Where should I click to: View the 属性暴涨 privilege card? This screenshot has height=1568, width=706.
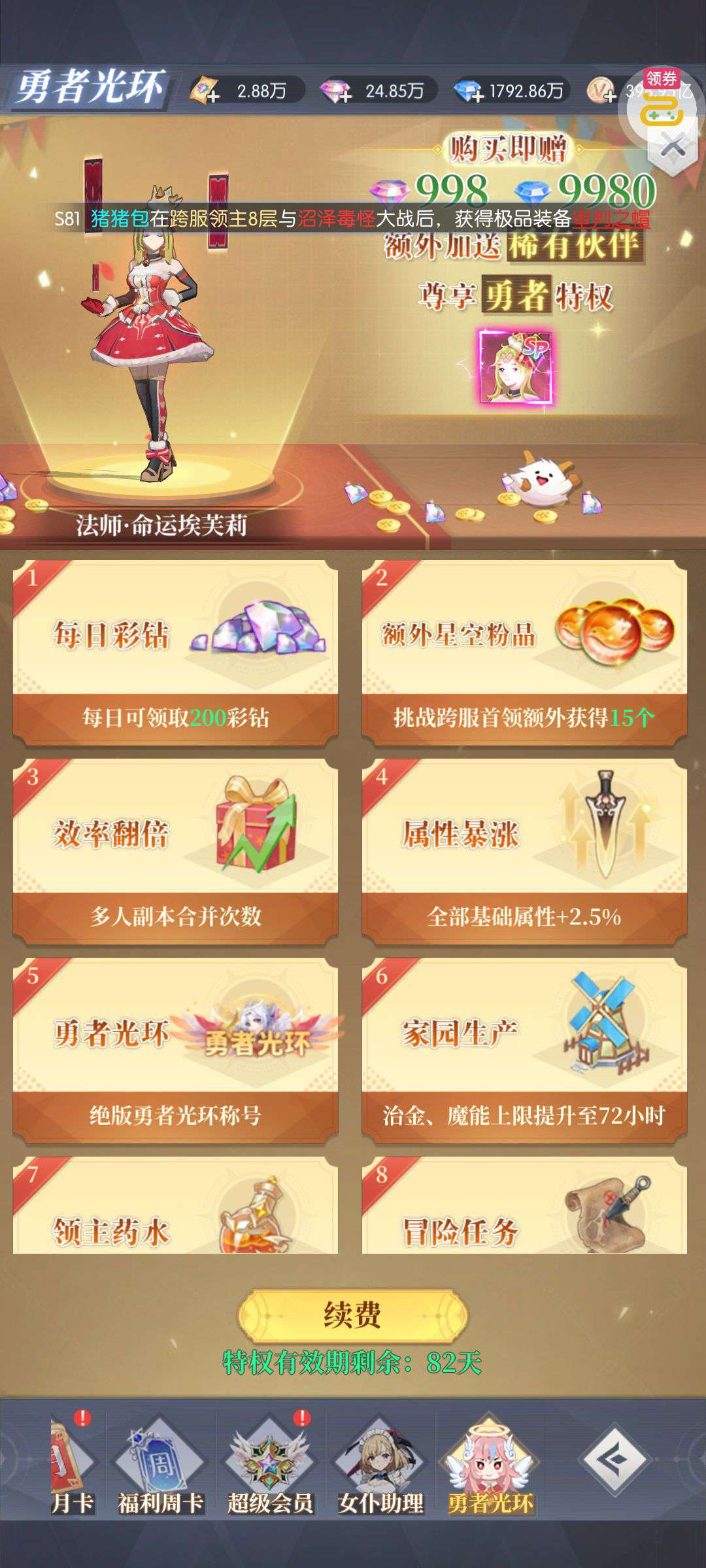pos(524,851)
